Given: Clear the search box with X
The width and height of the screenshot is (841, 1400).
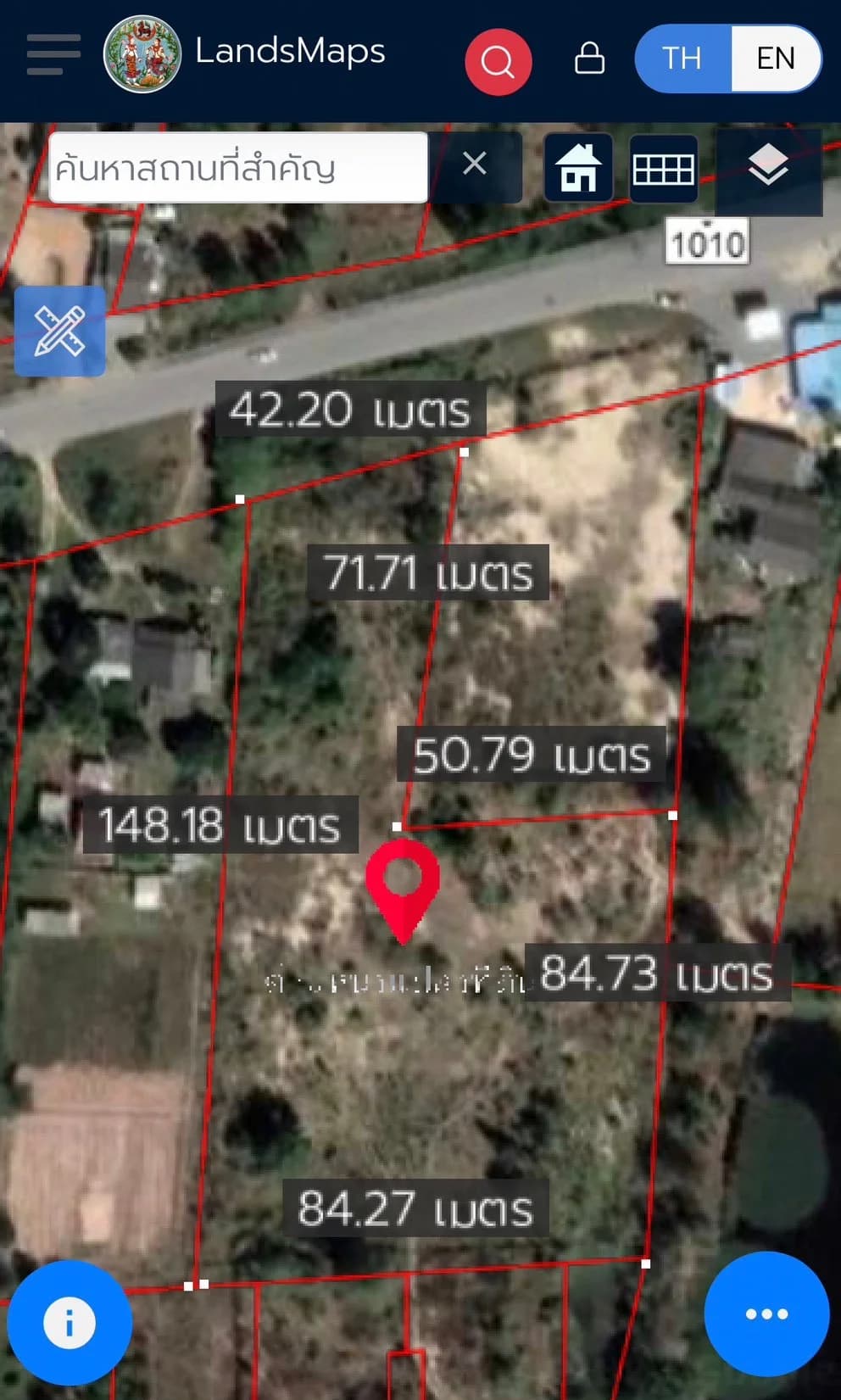Looking at the screenshot, I should point(475,163).
